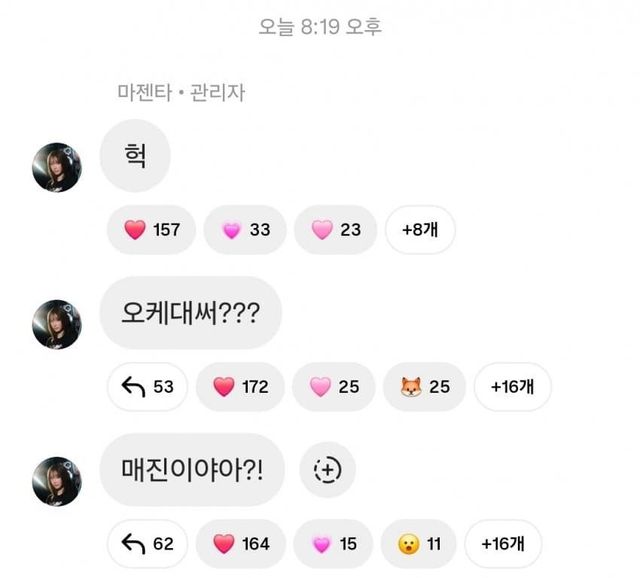Add a reaction to 매진이야아?! message

point(327,469)
